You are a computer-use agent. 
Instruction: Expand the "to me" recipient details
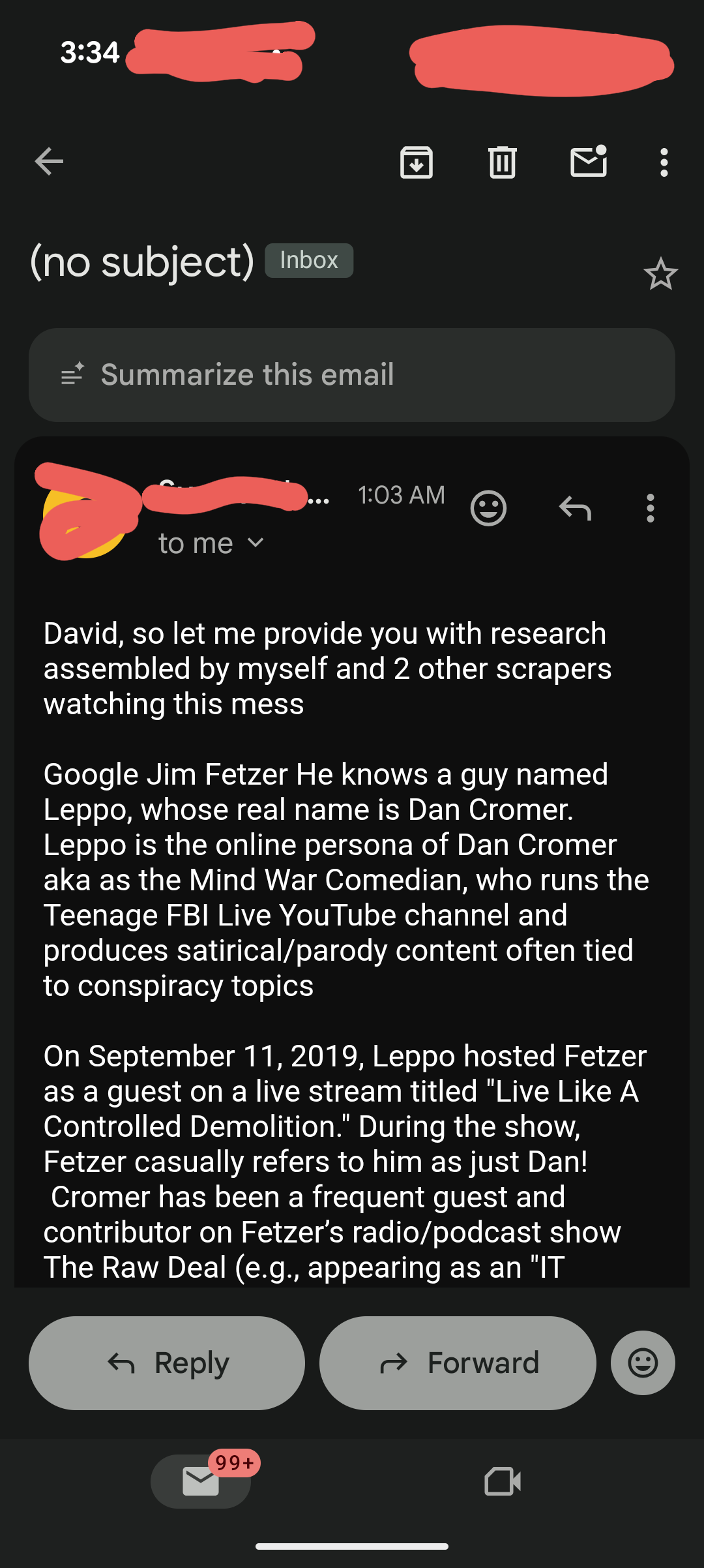click(256, 543)
